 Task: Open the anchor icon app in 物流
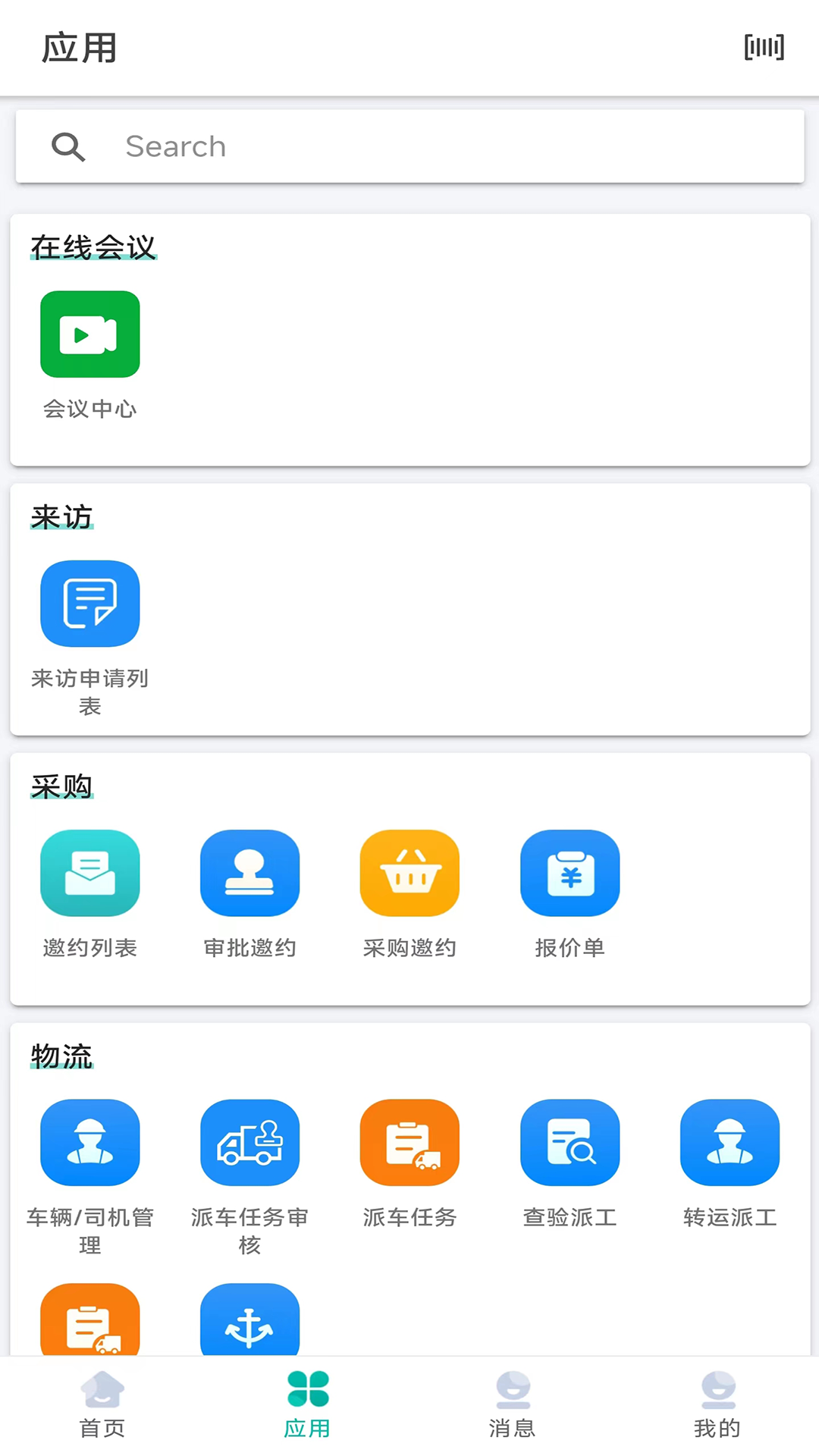point(250,1321)
